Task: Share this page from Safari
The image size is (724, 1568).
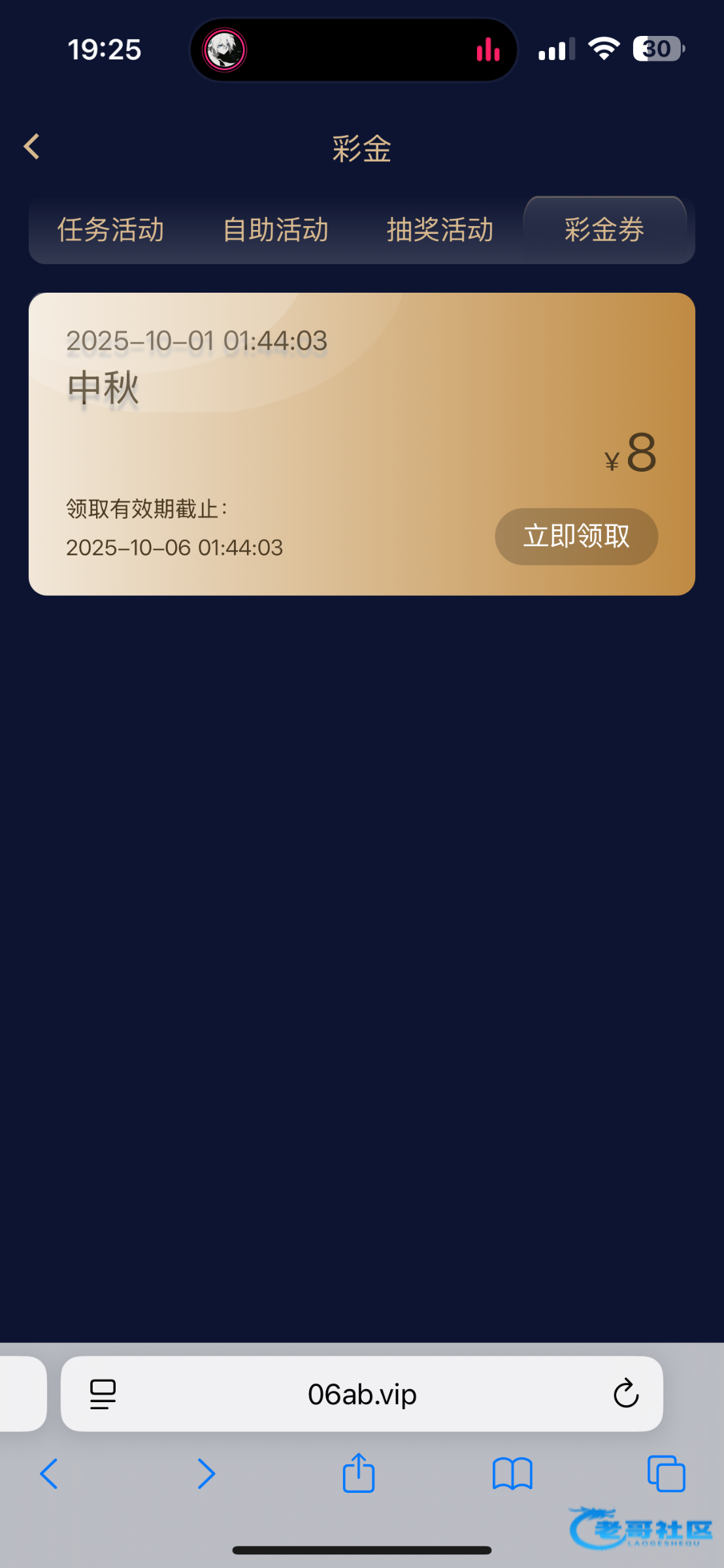Action: (x=359, y=1473)
